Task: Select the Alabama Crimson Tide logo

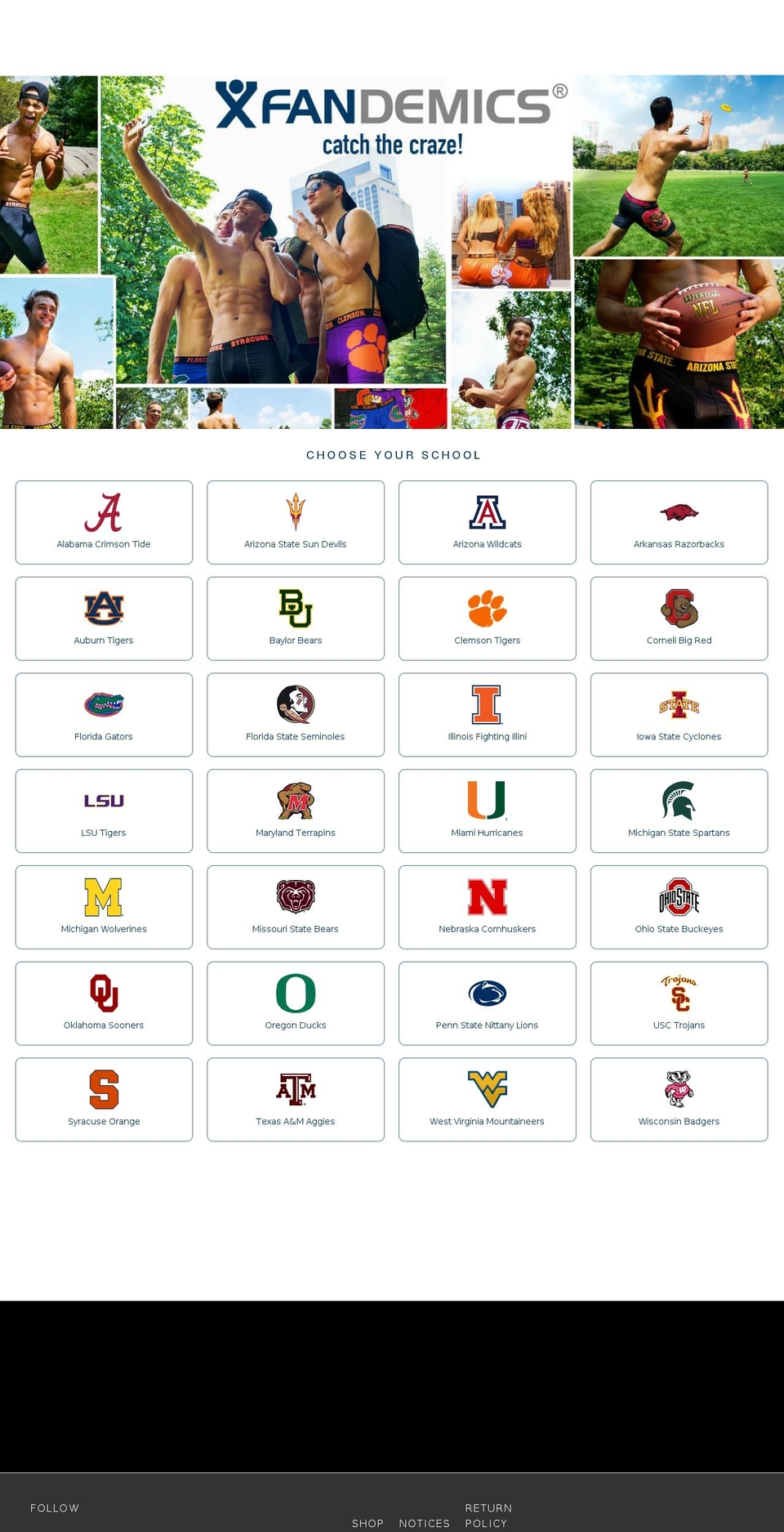Action: click(x=104, y=513)
